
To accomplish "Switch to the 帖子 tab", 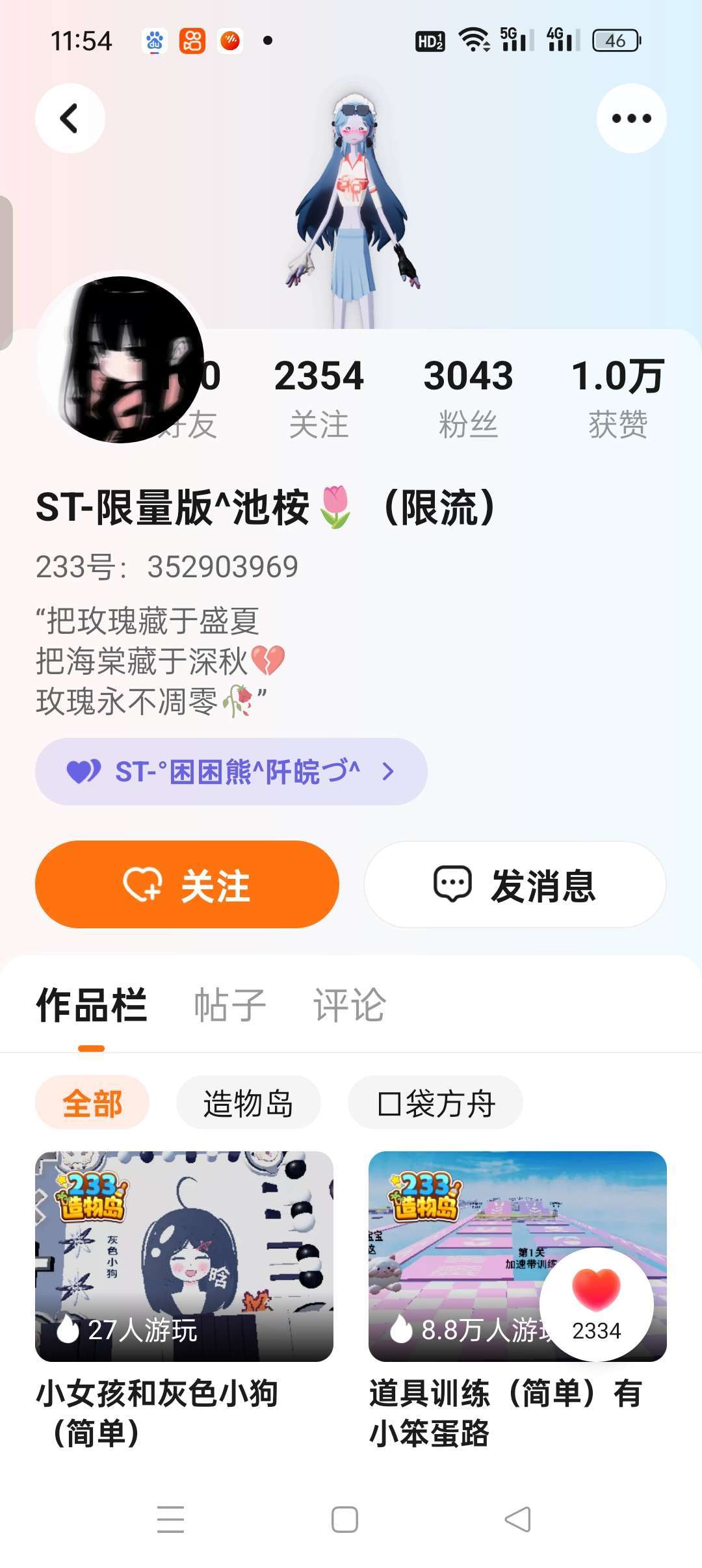I will 230,1005.
